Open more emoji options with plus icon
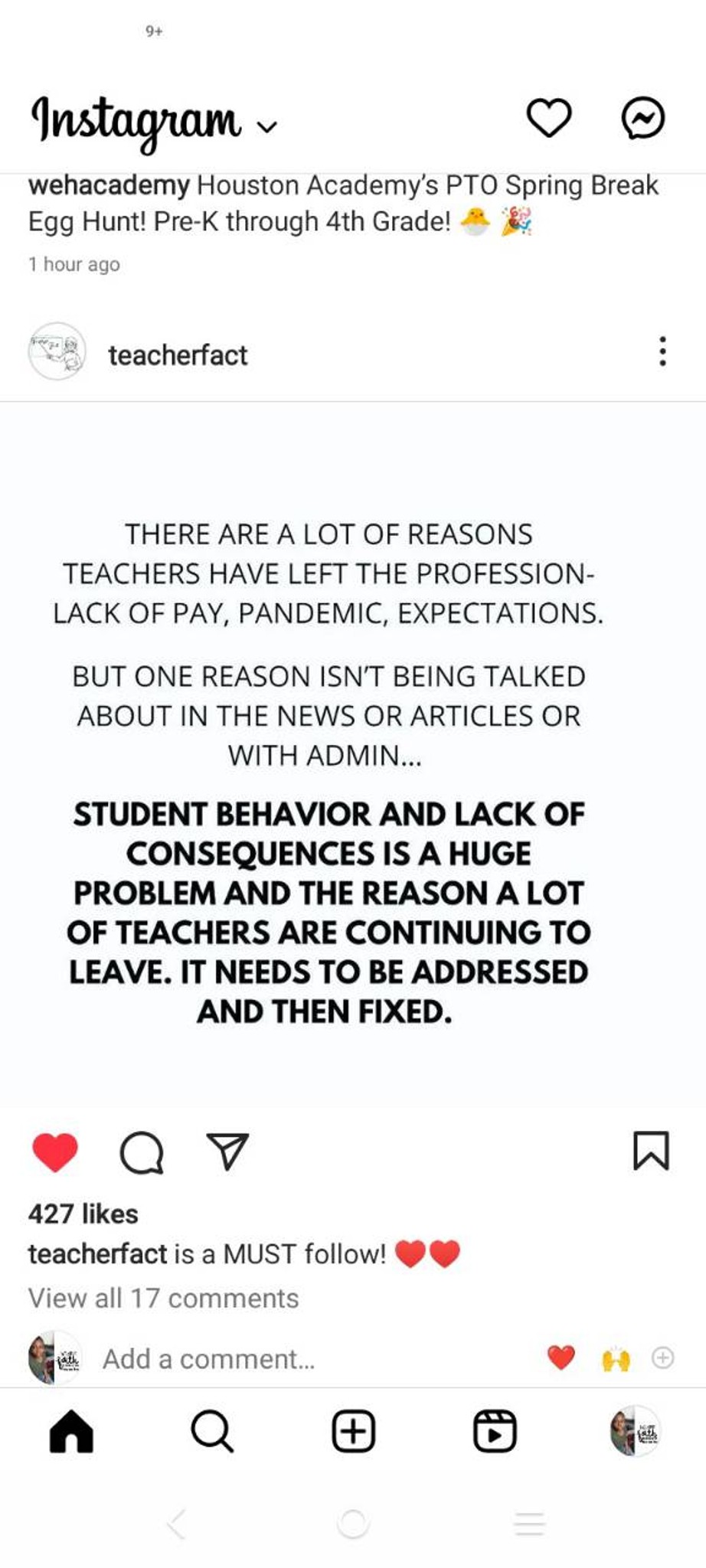 pyautogui.click(x=662, y=1358)
